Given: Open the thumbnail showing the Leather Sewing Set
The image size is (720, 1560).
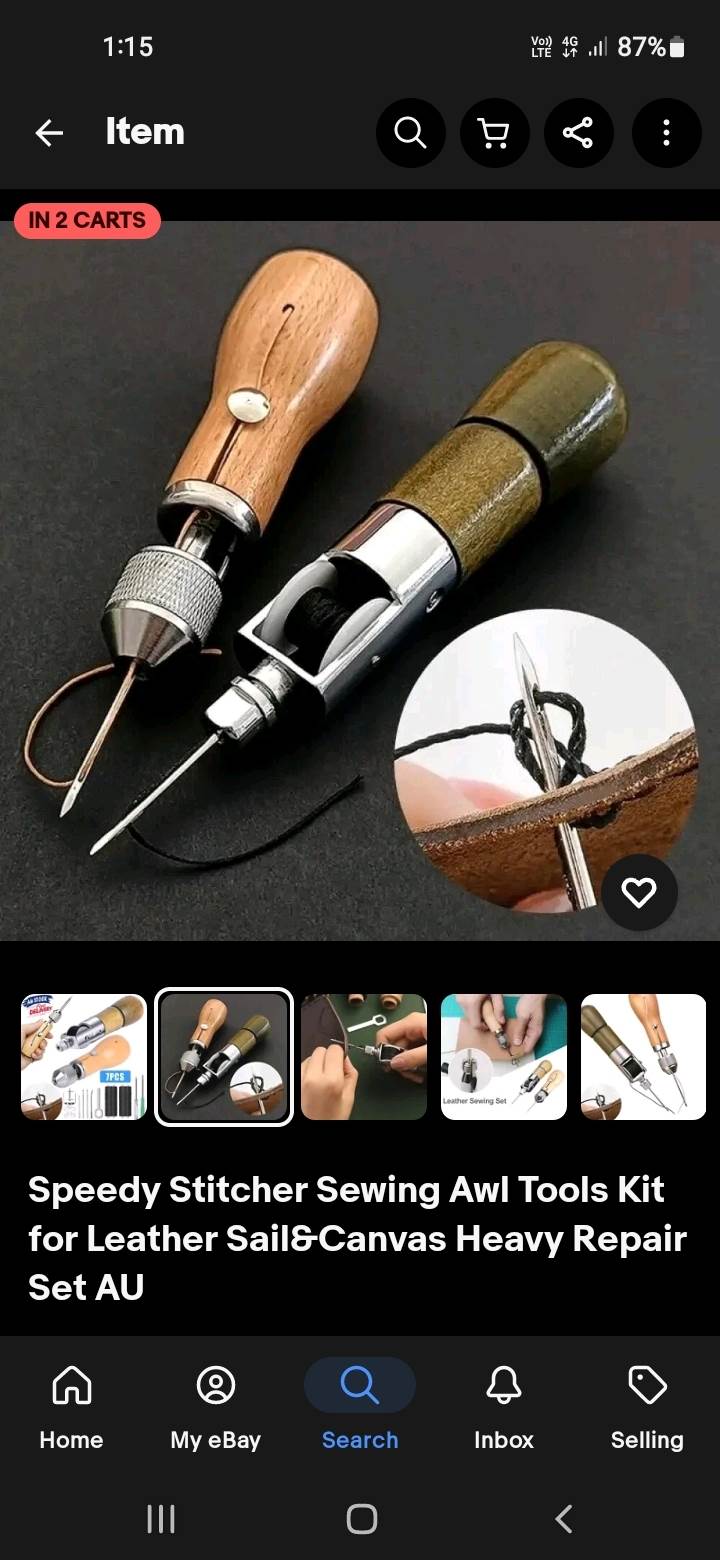Looking at the screenshot, I should tap(503, 1057).
